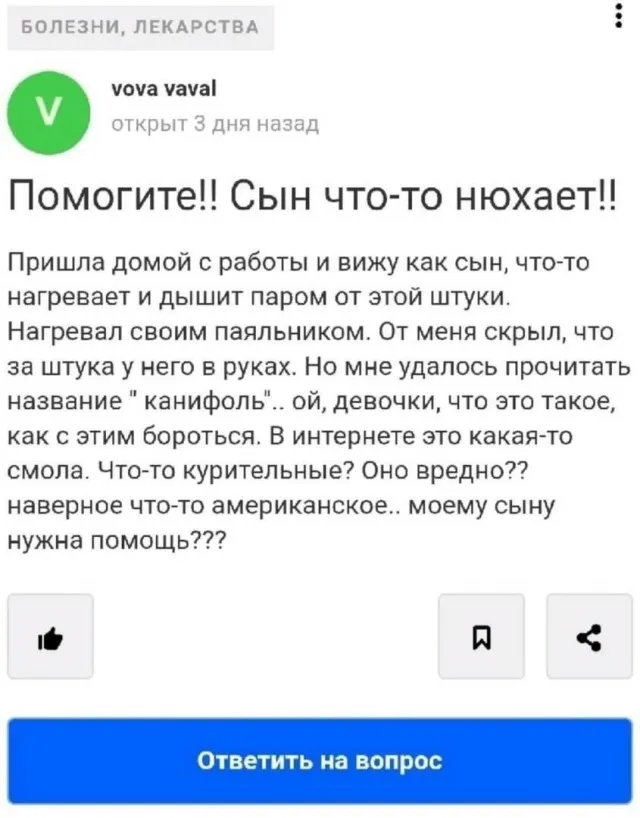640x818 pixels.
Task: Share this question
Action: [589, 637]
